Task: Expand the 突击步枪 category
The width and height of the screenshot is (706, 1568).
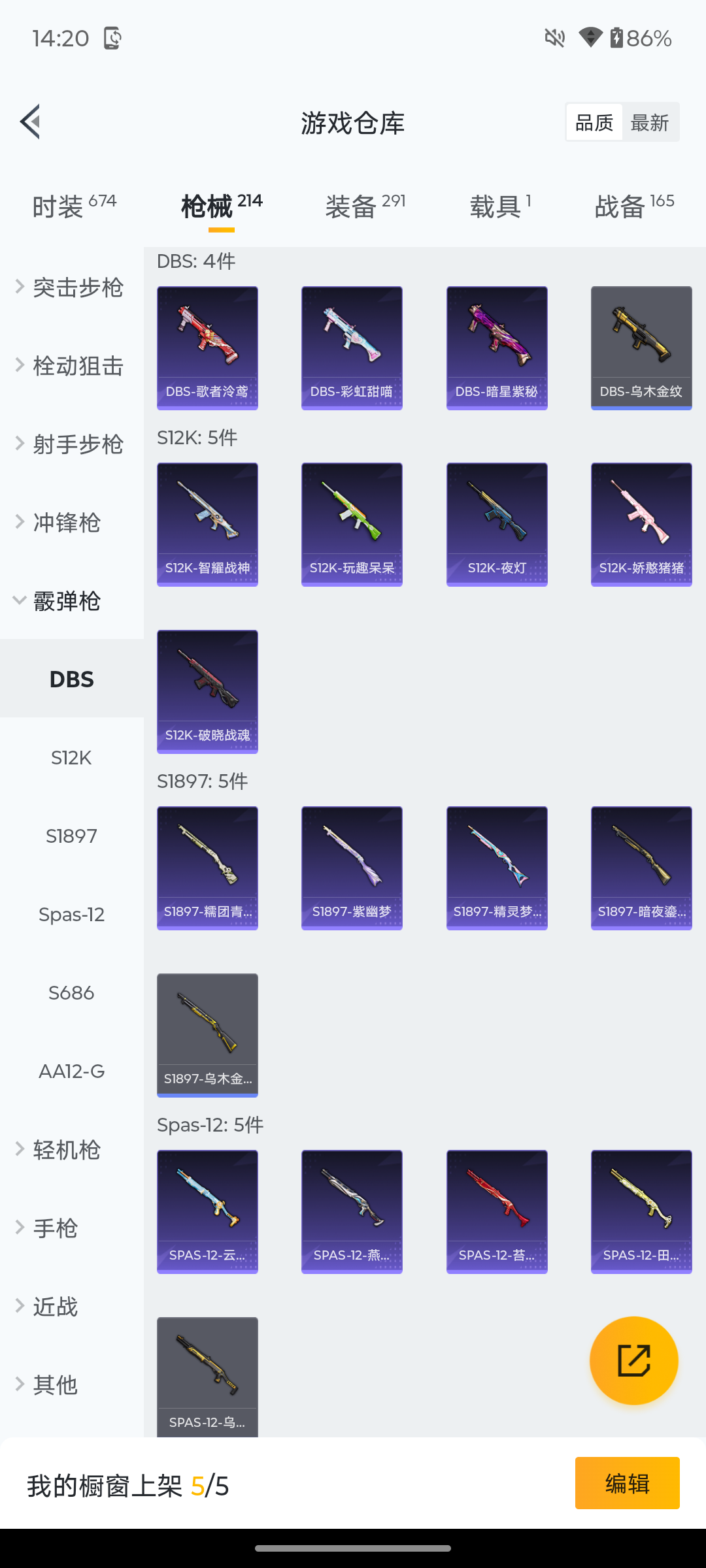Action: click(x=72, y=287)
